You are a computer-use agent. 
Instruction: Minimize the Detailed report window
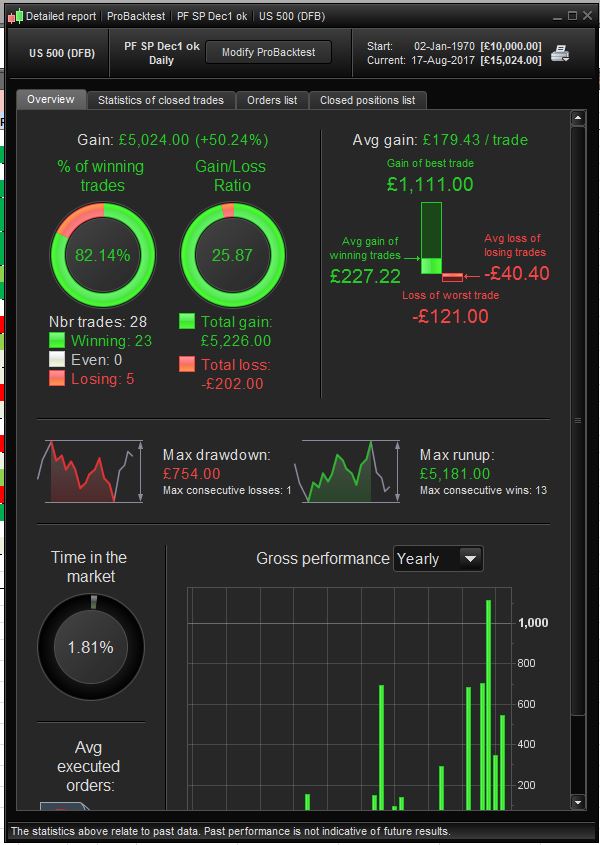(556, 16)
